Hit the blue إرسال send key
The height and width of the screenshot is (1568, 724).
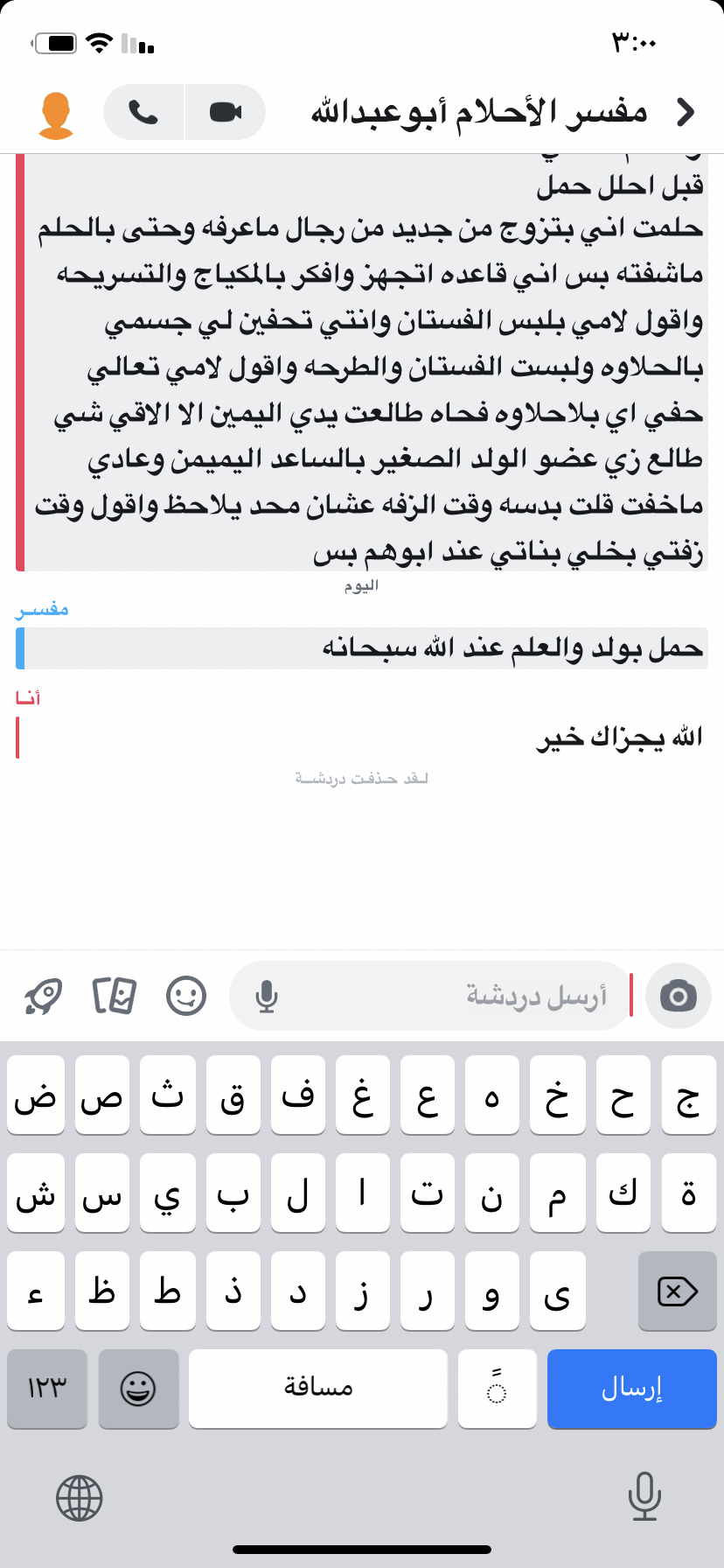pyautogui.click(x=631, y=1389)
